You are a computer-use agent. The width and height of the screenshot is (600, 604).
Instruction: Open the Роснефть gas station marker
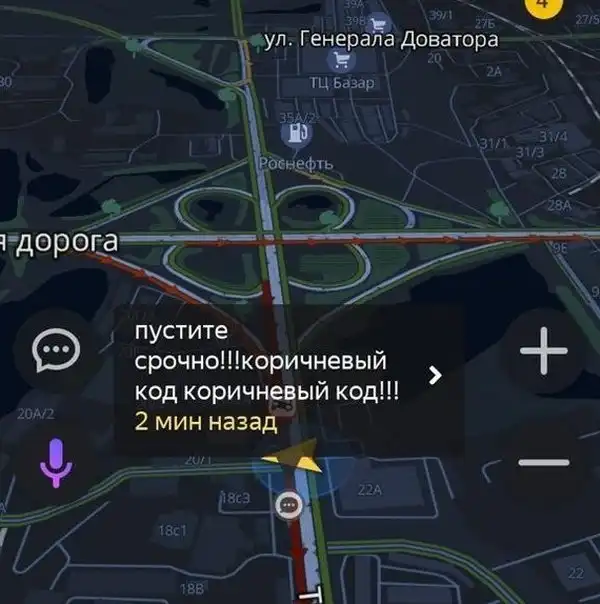point(292,132)
